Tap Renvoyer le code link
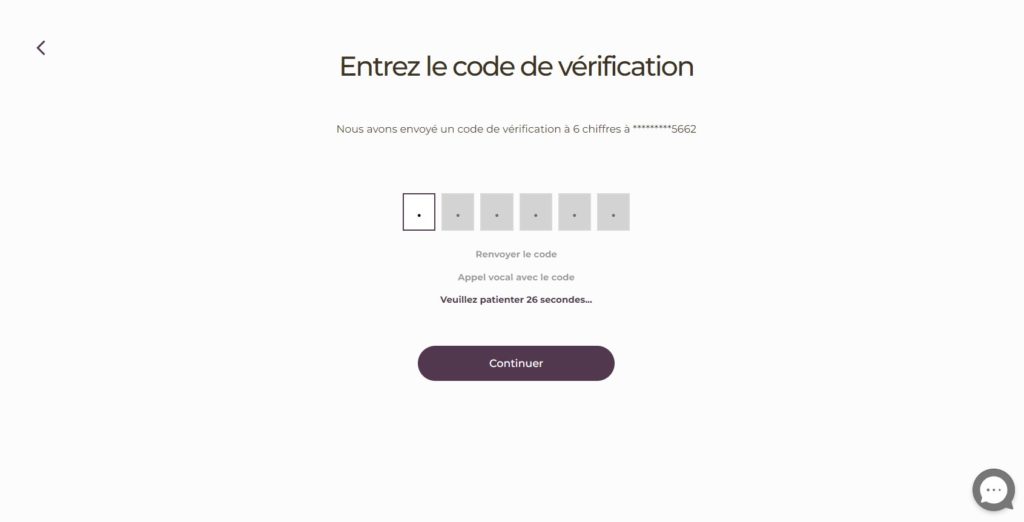 (x=516, y=254)
